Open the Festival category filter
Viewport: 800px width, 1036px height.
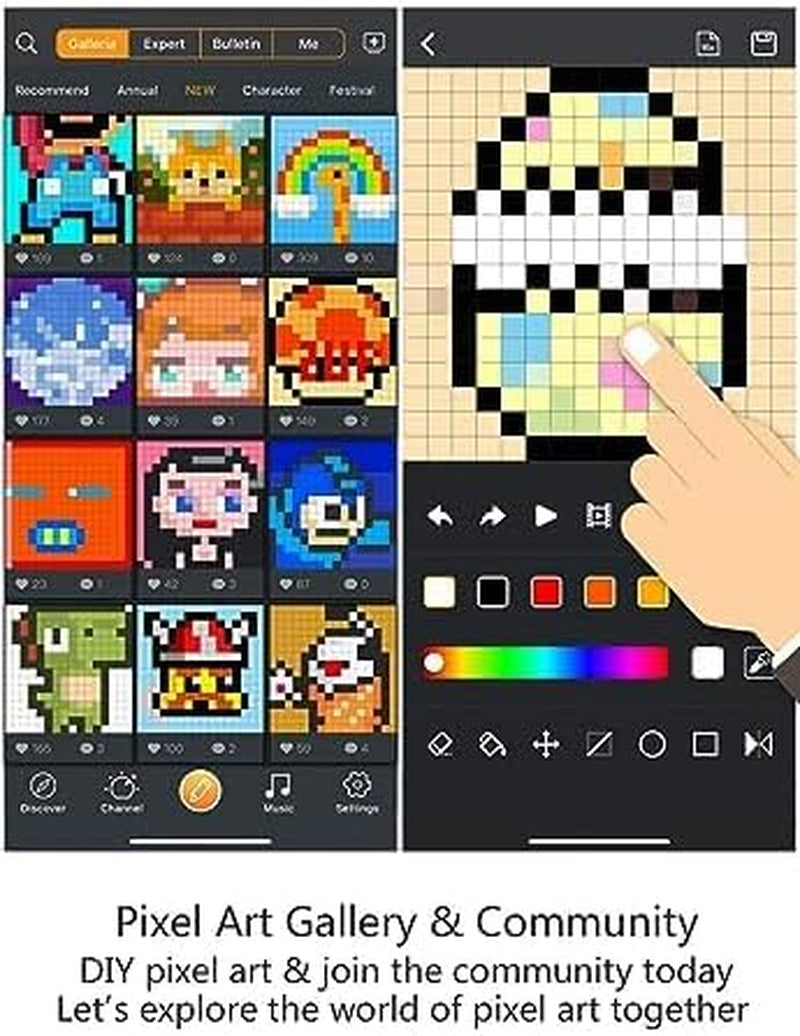point(352,90)
